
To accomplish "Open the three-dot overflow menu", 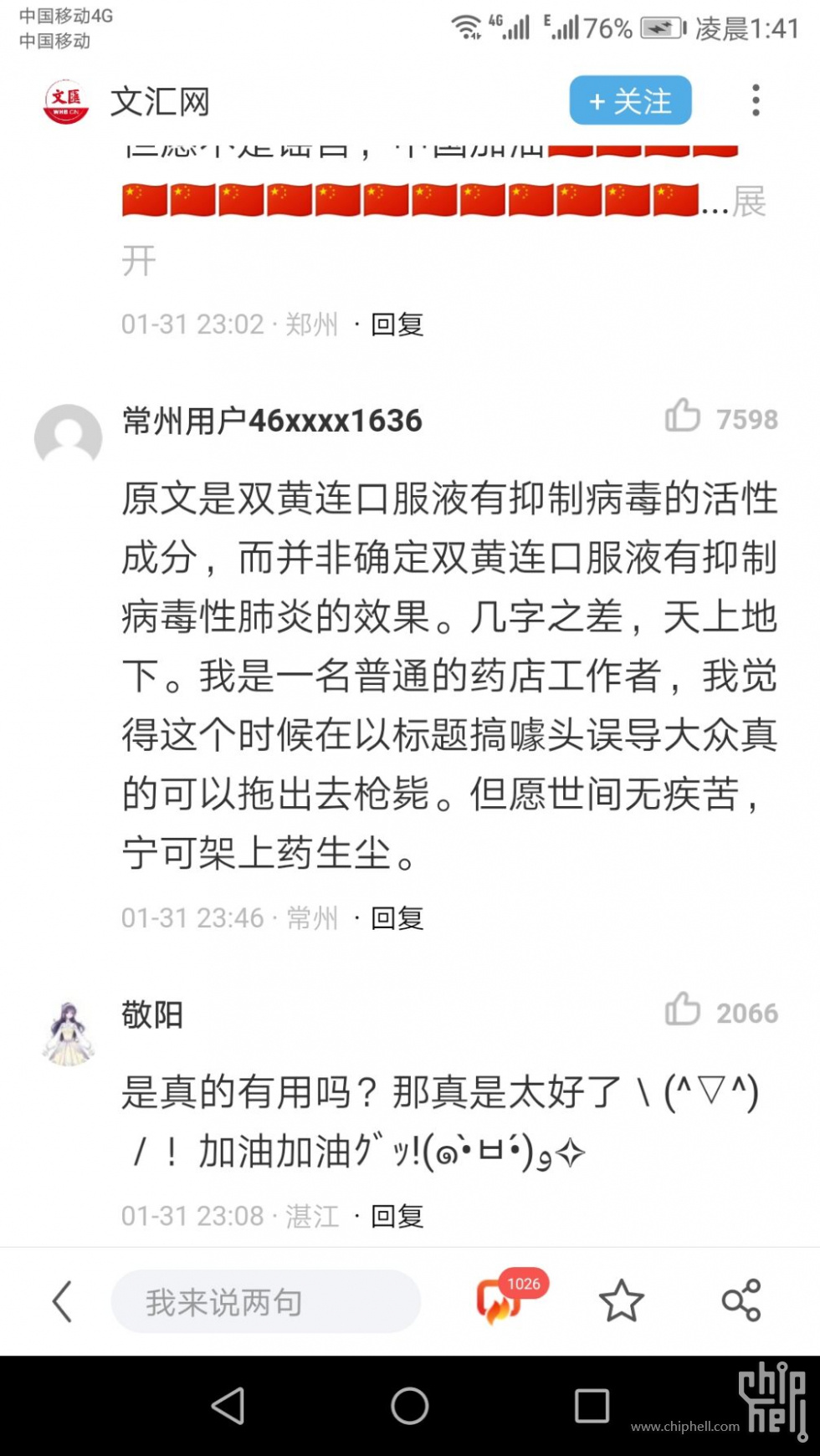I will [x=756, y=101].
